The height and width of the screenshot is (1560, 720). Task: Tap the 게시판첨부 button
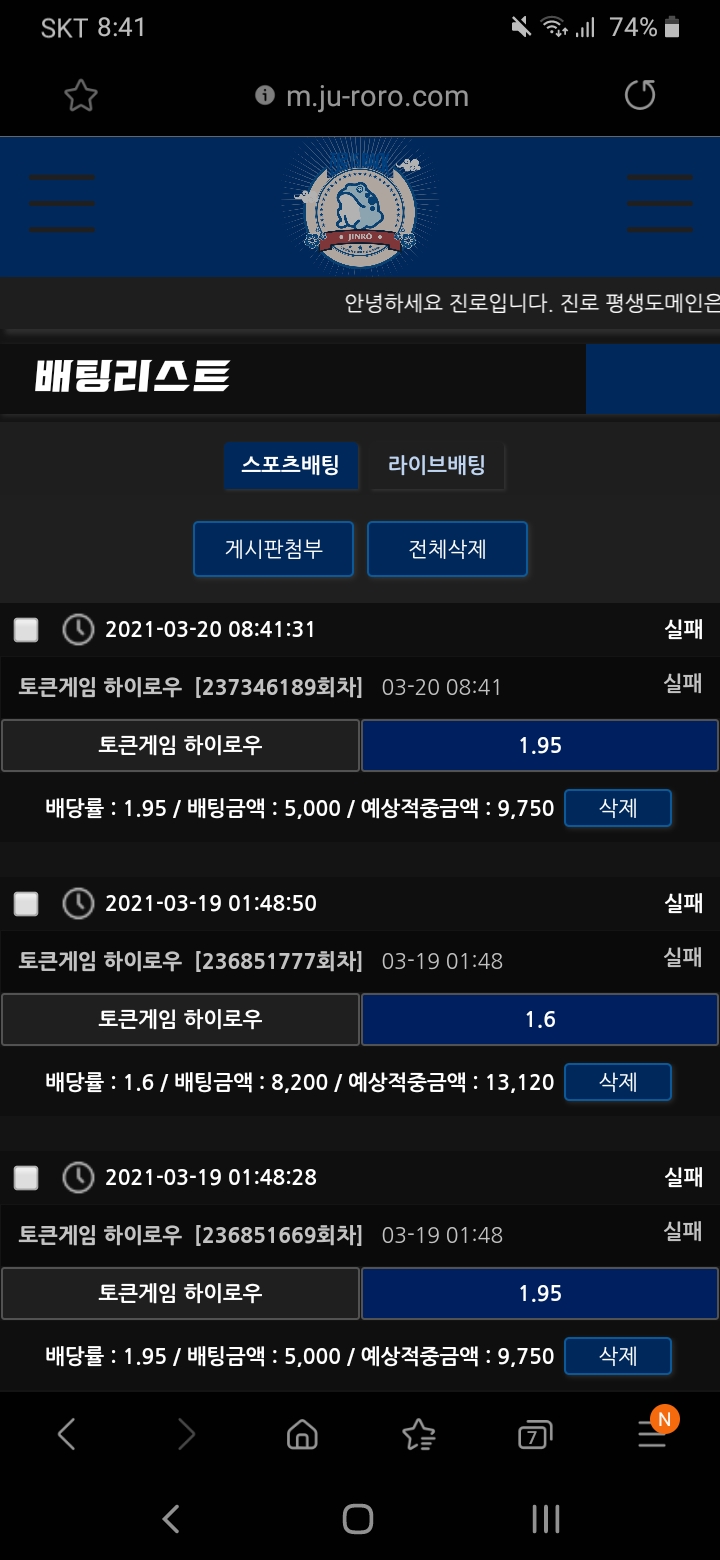coord(273,549)
